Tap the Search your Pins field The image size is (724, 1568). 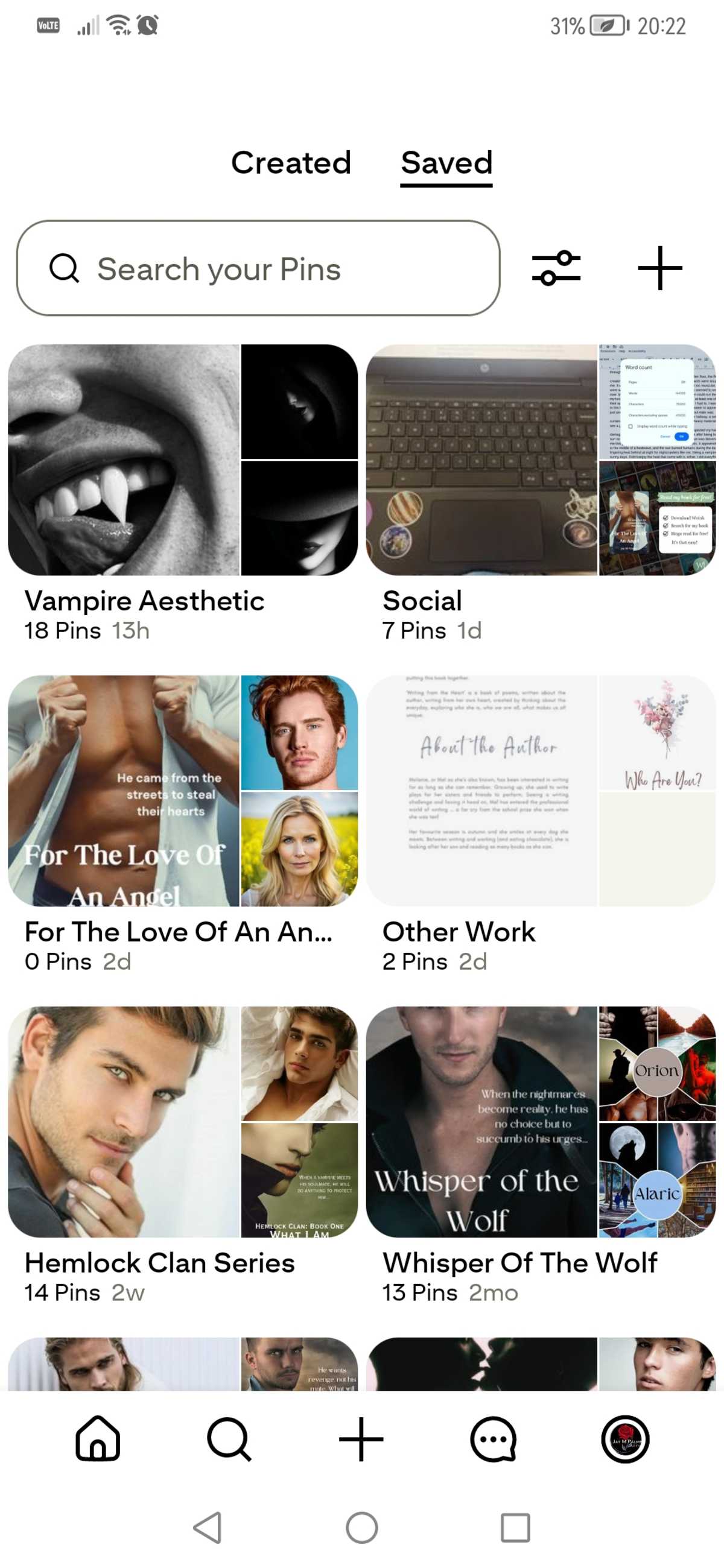pos(258,268)
